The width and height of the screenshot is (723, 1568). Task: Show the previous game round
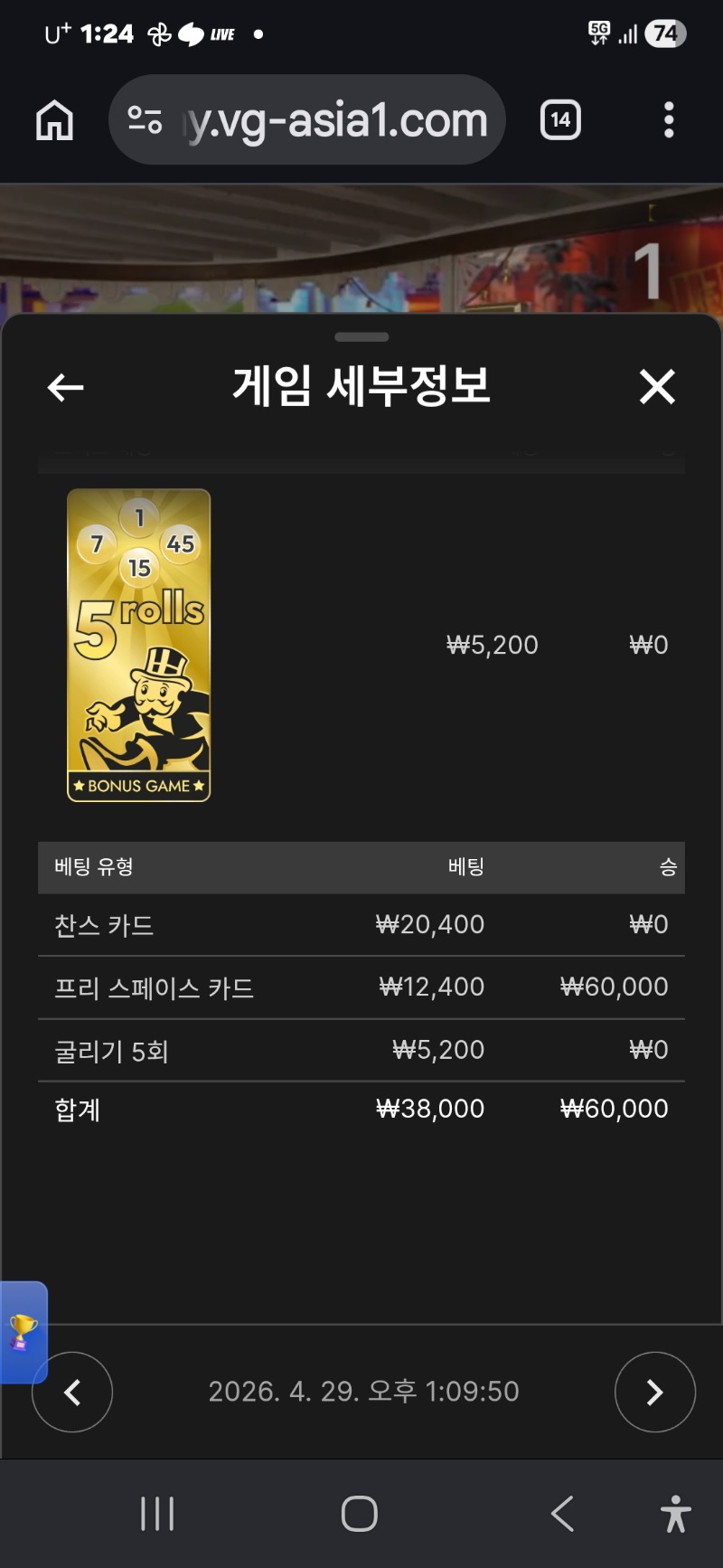pos(72,1392)
